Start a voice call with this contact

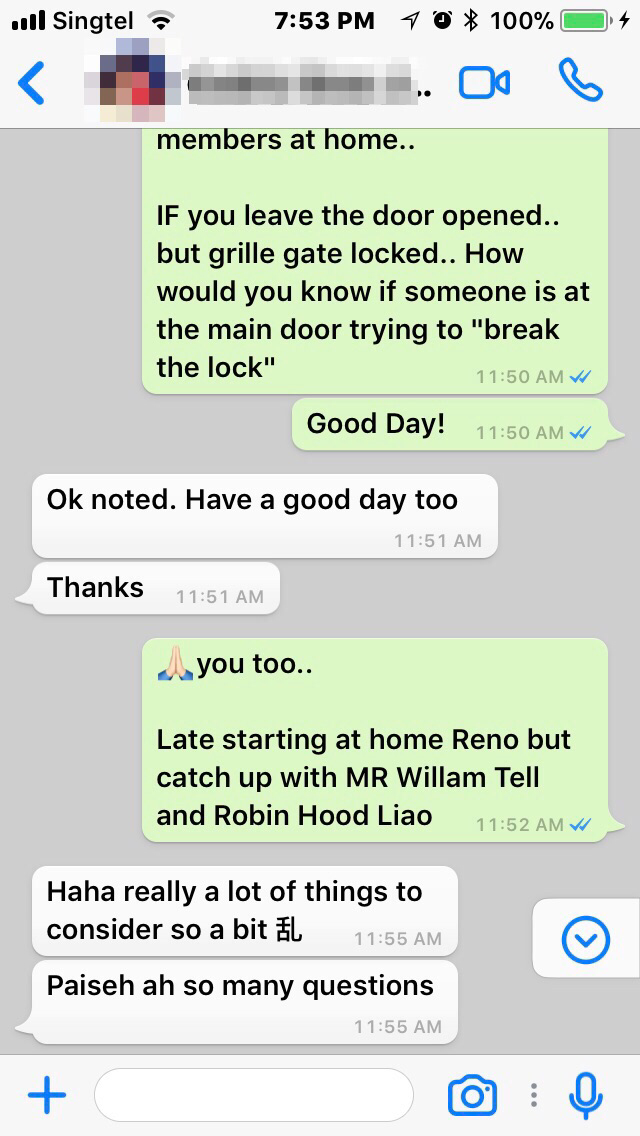[581, 81]
